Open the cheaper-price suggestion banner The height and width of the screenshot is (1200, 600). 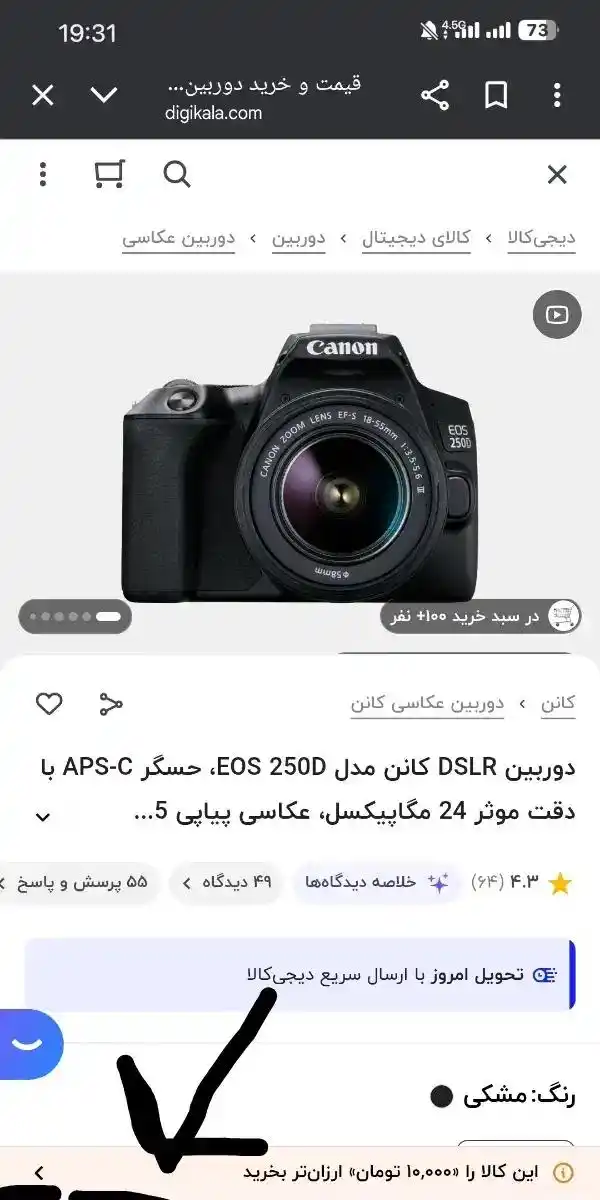point(400,1172)
